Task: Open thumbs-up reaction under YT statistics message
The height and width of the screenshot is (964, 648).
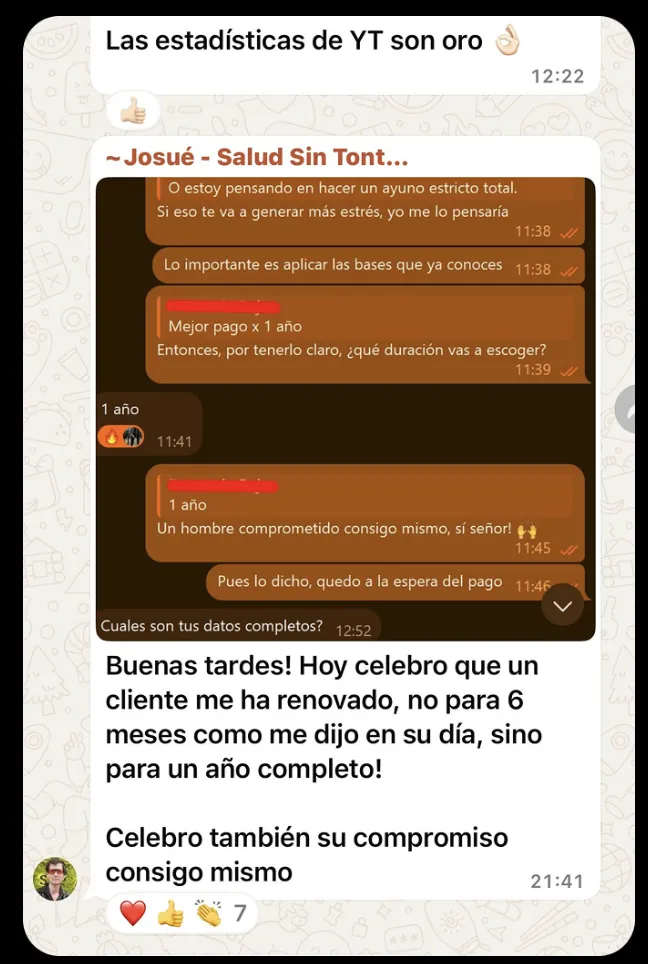Action: (x=133, y=112)
